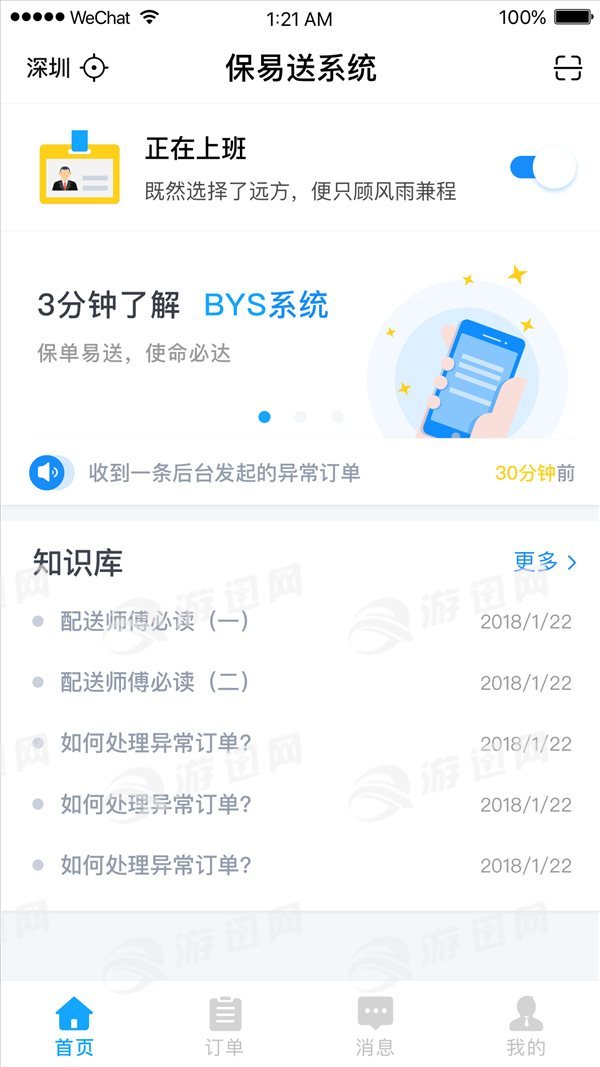
Task: Select the second banner page dot
Action: [301, 416]
